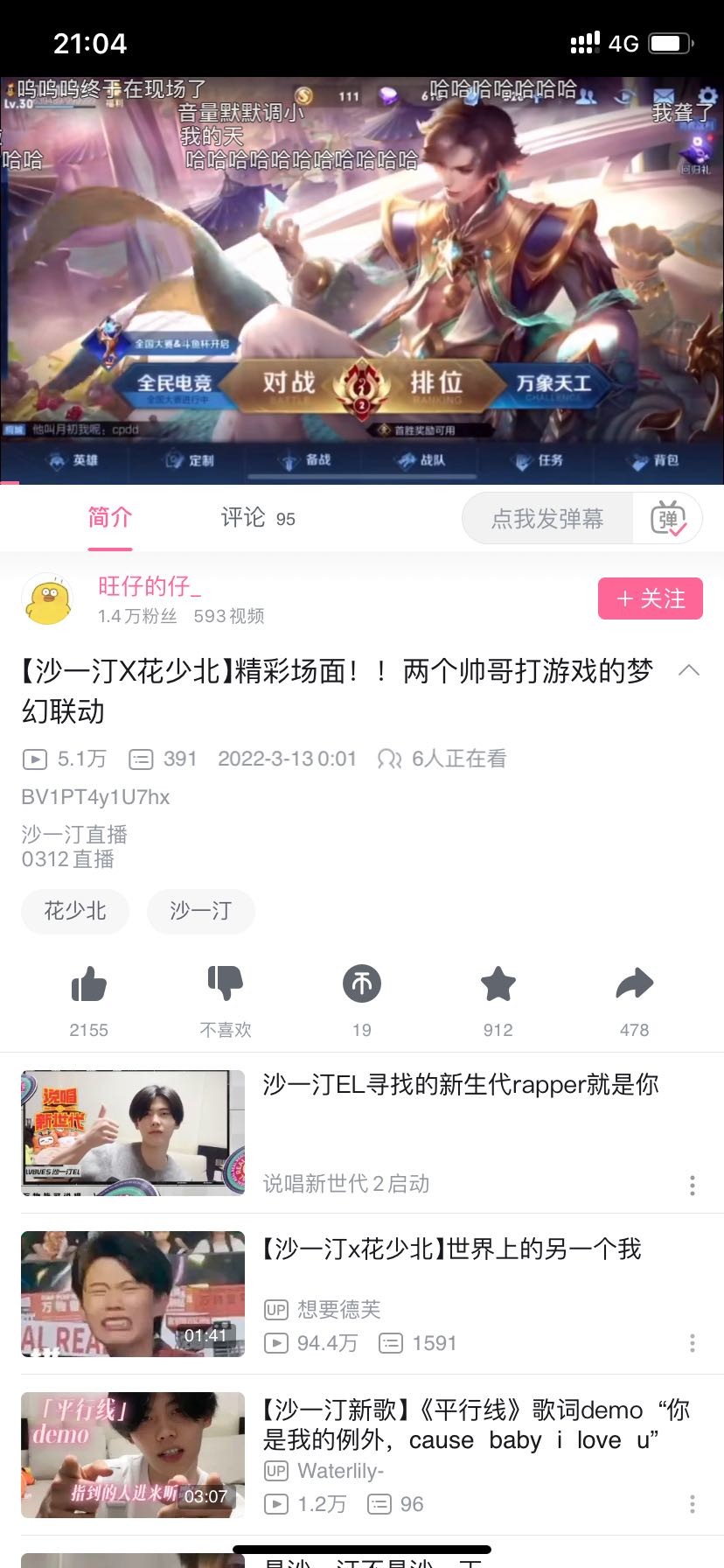The width and height of the screenshot is (724, 1568).
Task: Switch to the 评论 tab
Action: coord(257,518)
